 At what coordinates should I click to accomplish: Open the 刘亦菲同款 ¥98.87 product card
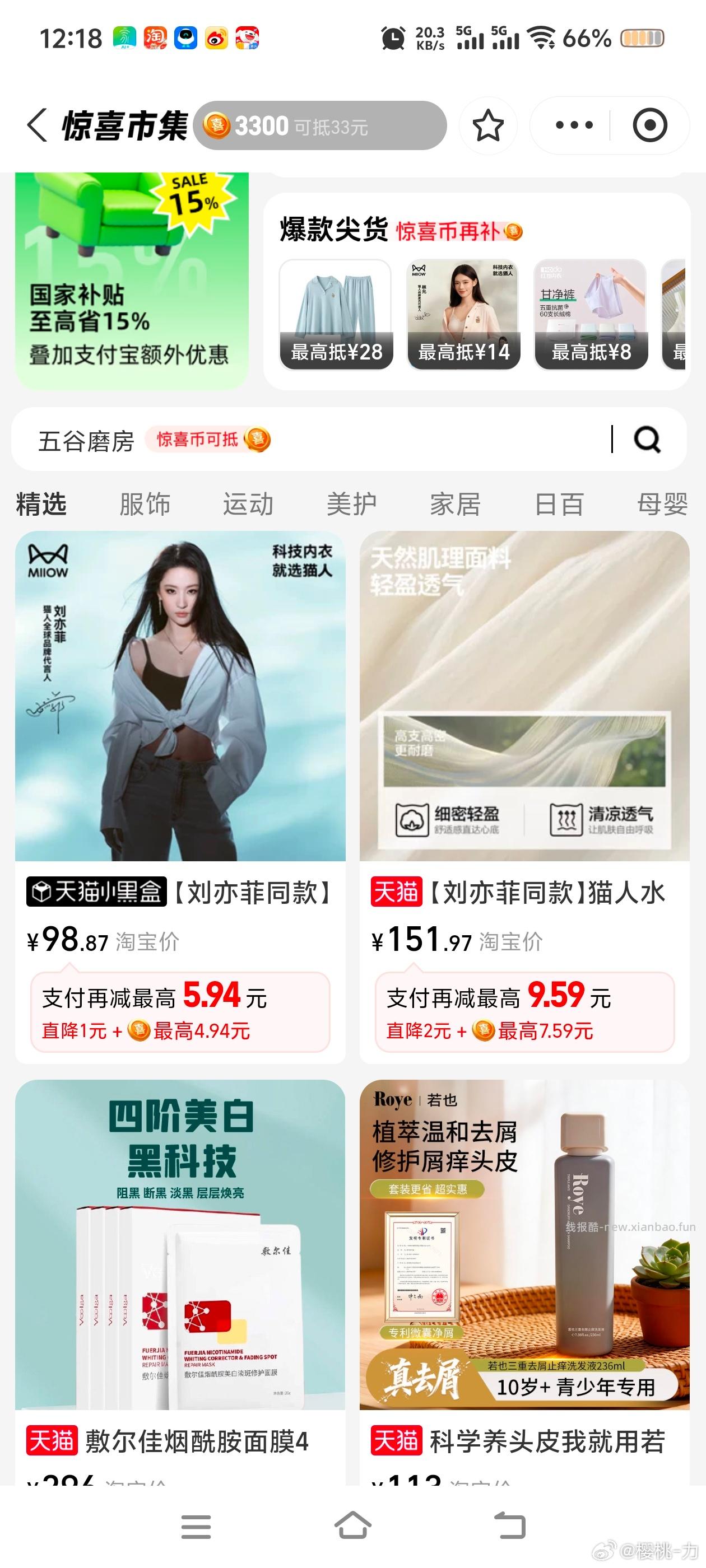(179, 730)
